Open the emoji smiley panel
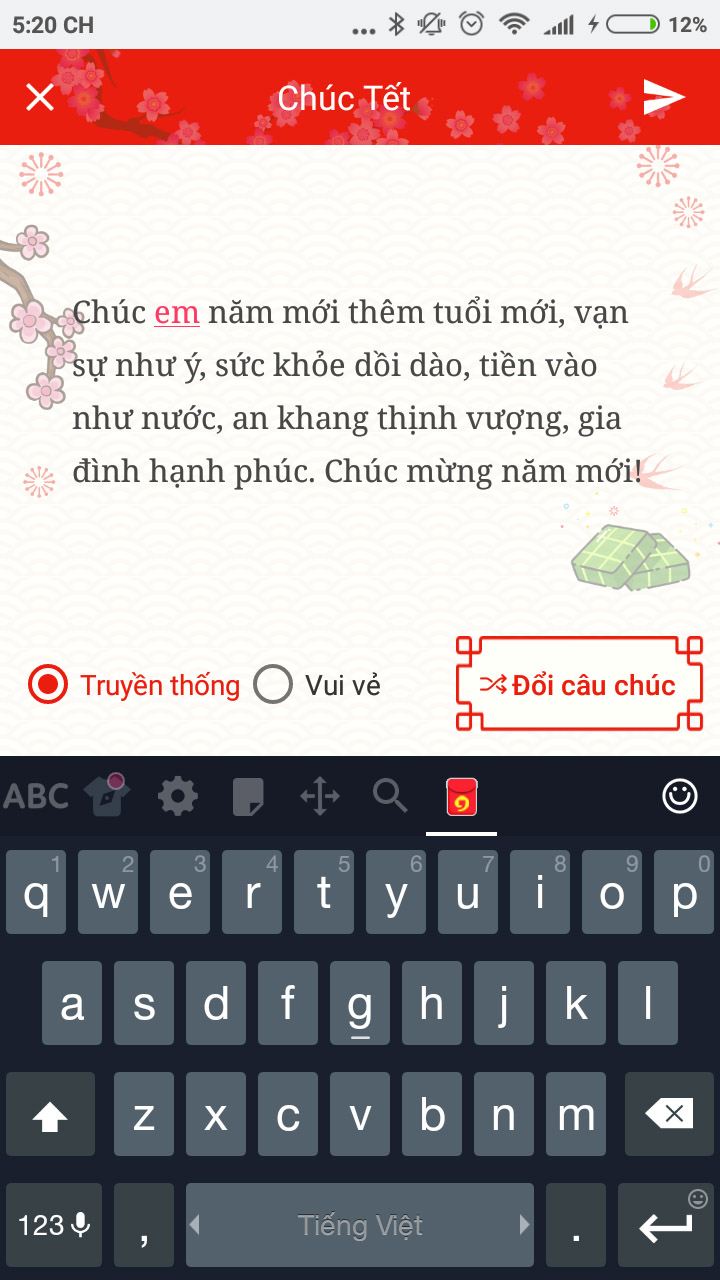 click(x=680, y=796)
